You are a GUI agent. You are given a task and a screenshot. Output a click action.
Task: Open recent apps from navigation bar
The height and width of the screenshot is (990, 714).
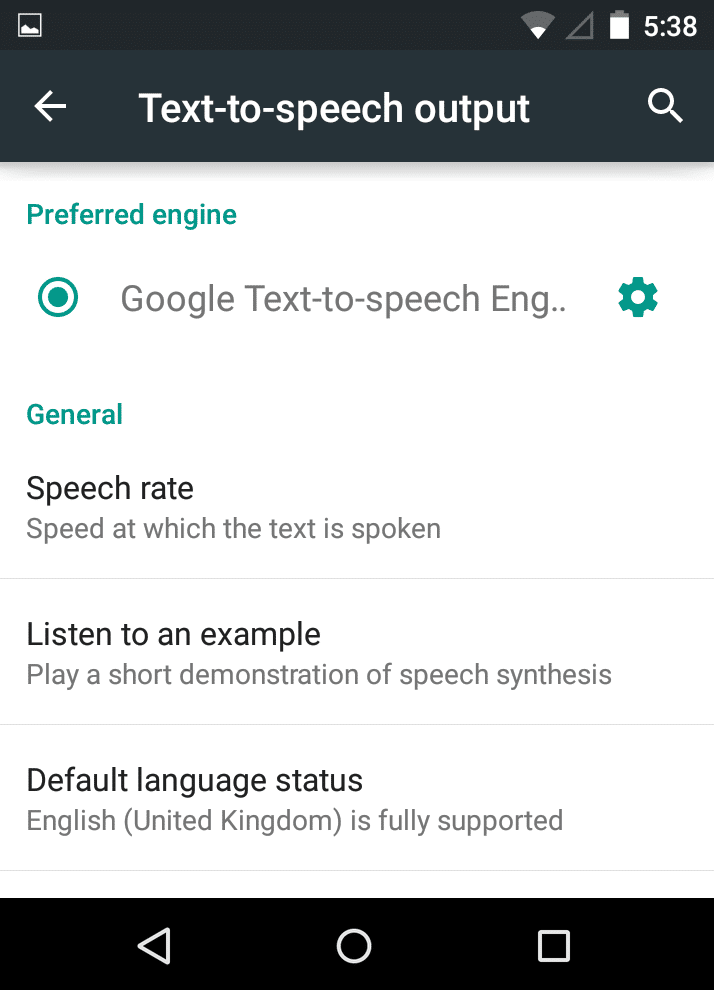coord(553,945)
